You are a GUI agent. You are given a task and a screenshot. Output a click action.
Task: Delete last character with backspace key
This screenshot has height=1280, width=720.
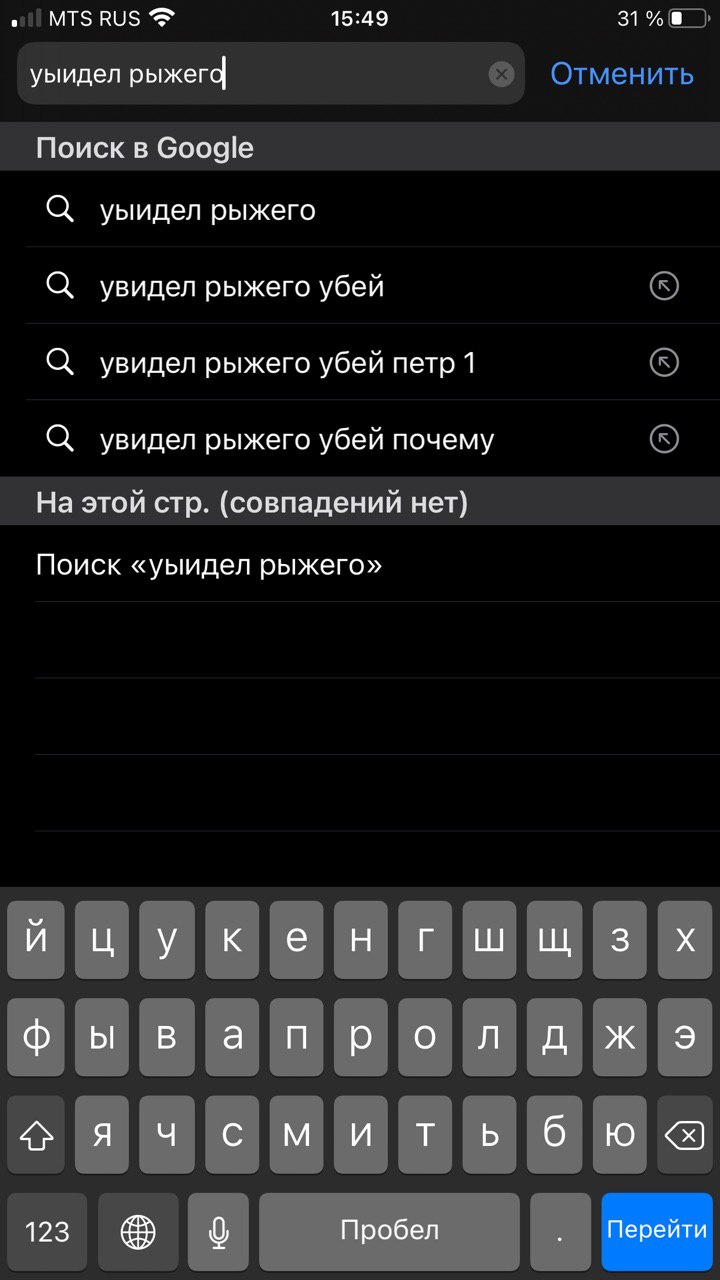click(x=683, y=1135)
